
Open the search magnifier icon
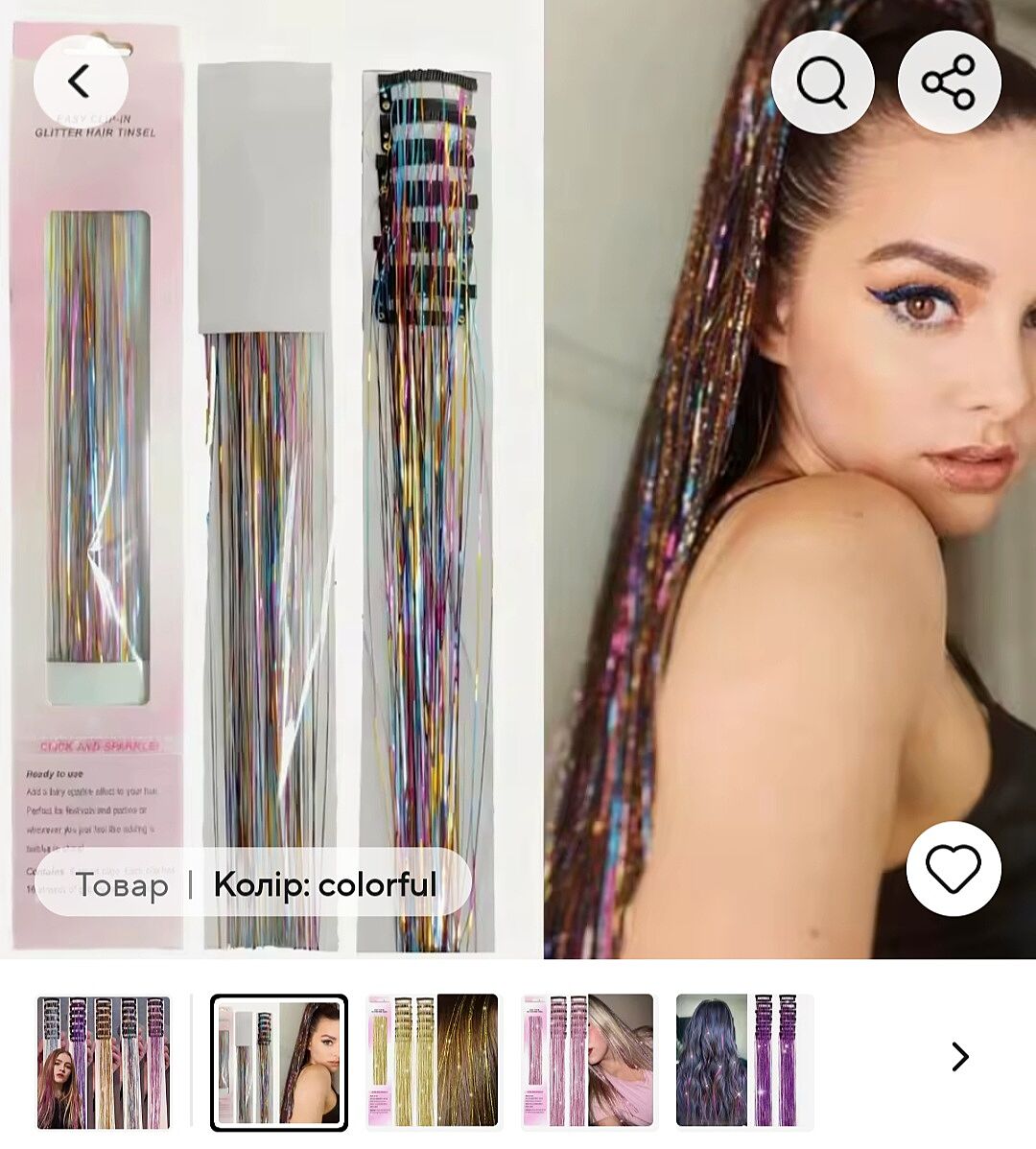click(x=822, y=82)
